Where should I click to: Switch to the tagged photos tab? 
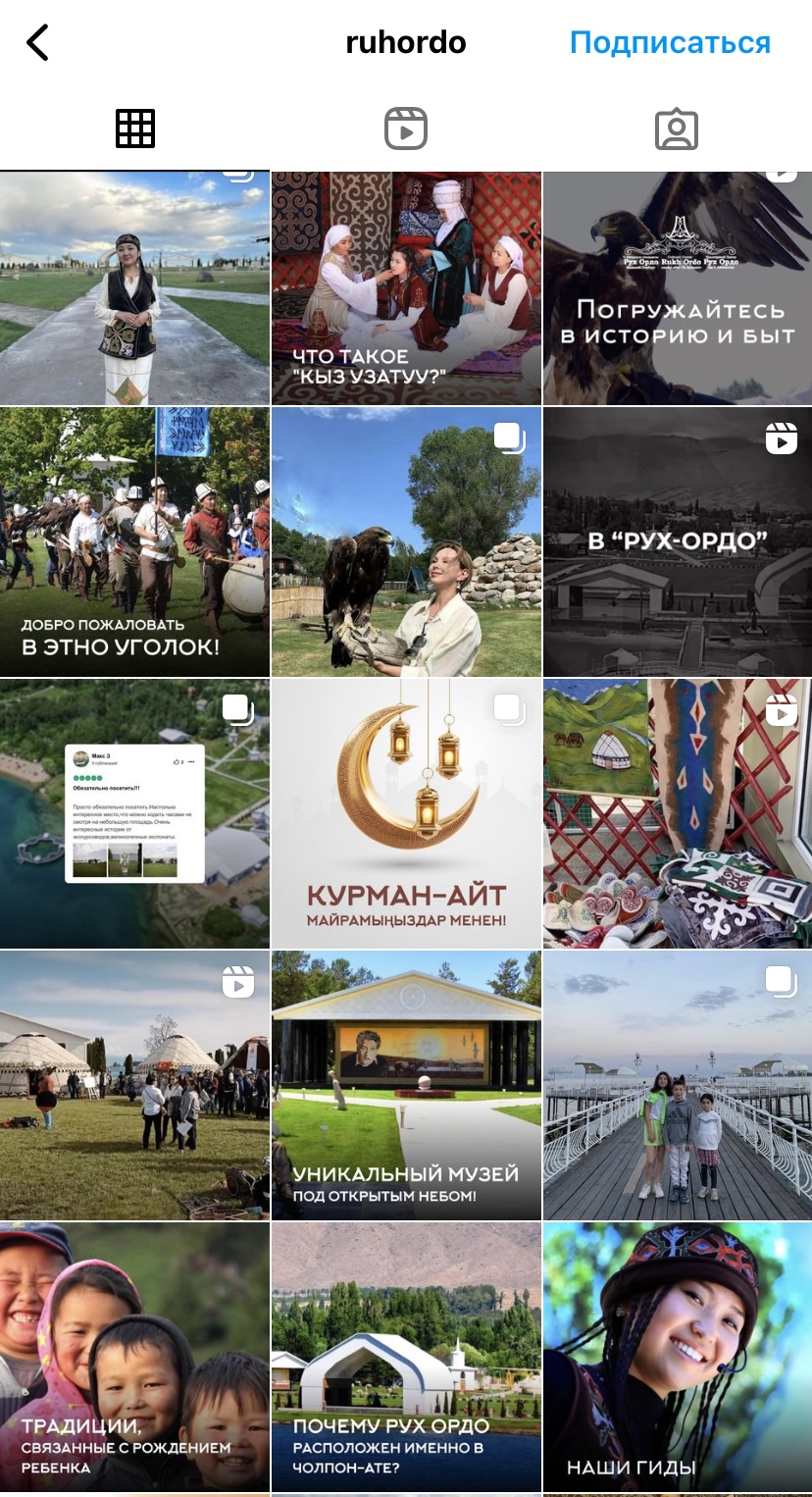676,129
